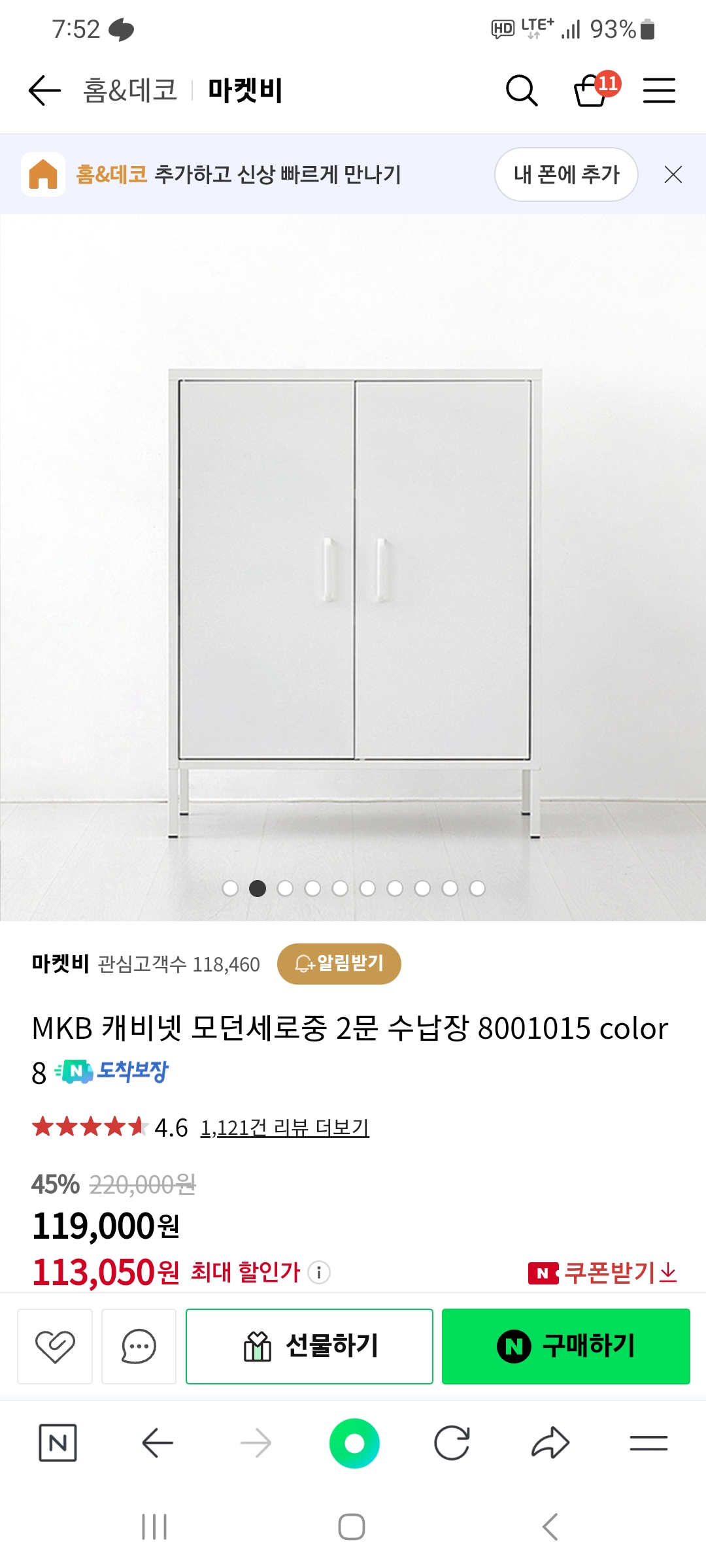Dismiss the 홈&데코 banner

(673, 174)
